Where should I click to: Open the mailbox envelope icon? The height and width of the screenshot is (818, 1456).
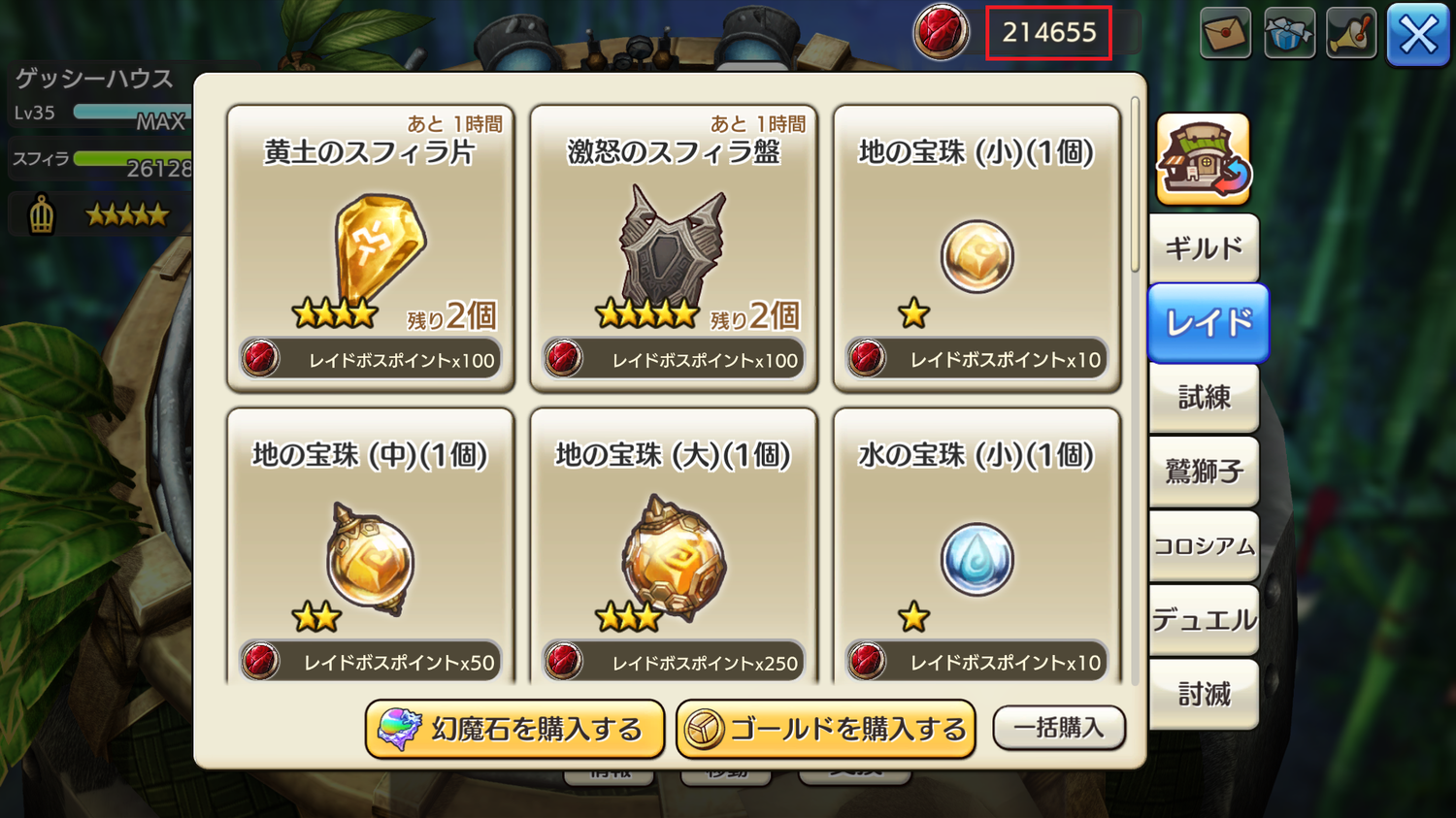1225,34
